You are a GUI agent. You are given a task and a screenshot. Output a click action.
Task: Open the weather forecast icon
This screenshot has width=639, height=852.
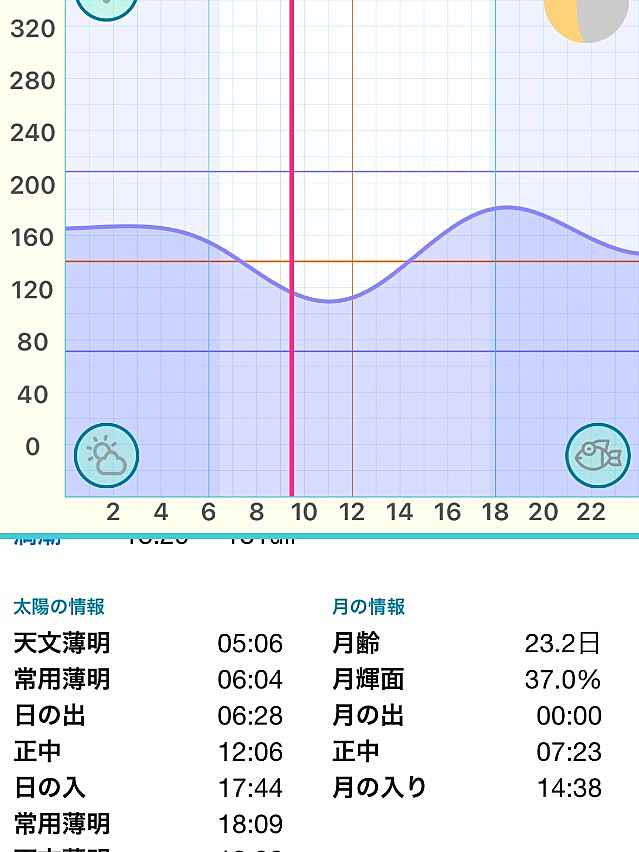coord(107,456)
